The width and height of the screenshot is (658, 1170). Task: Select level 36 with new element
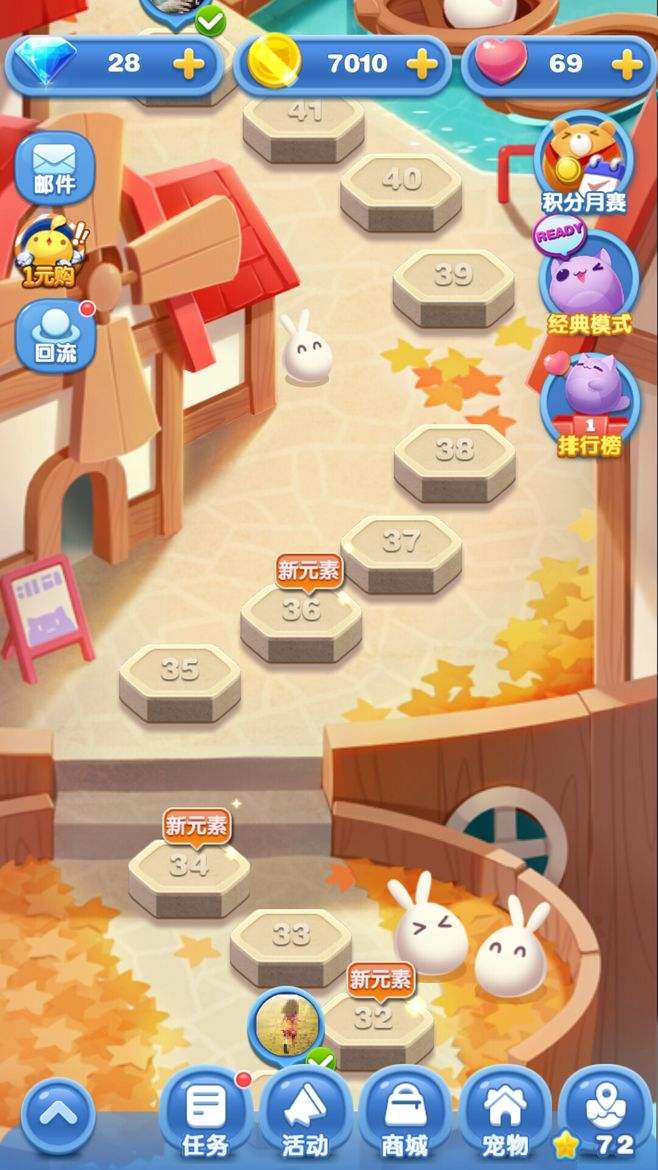(301, 613)
